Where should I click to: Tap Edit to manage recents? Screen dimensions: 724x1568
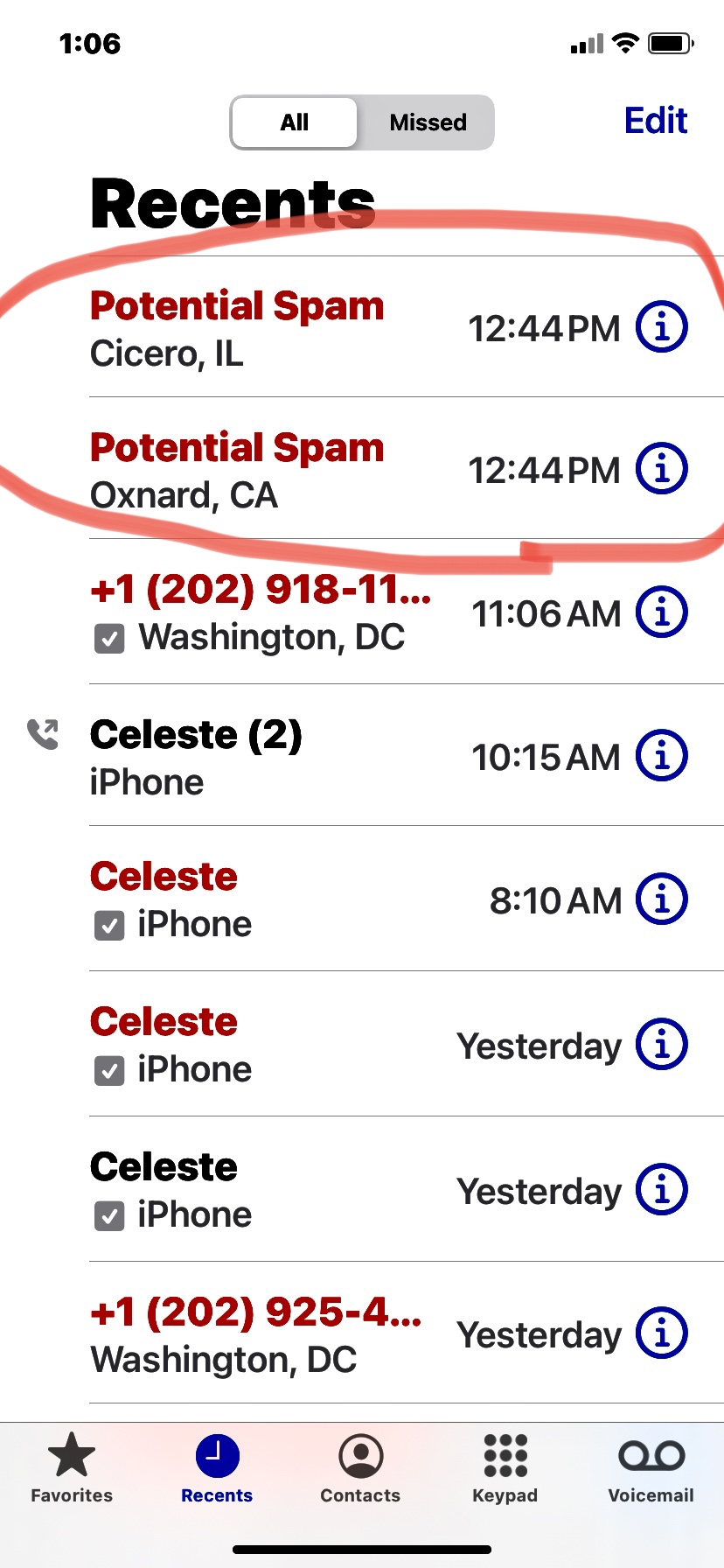(x=655, y=121)
